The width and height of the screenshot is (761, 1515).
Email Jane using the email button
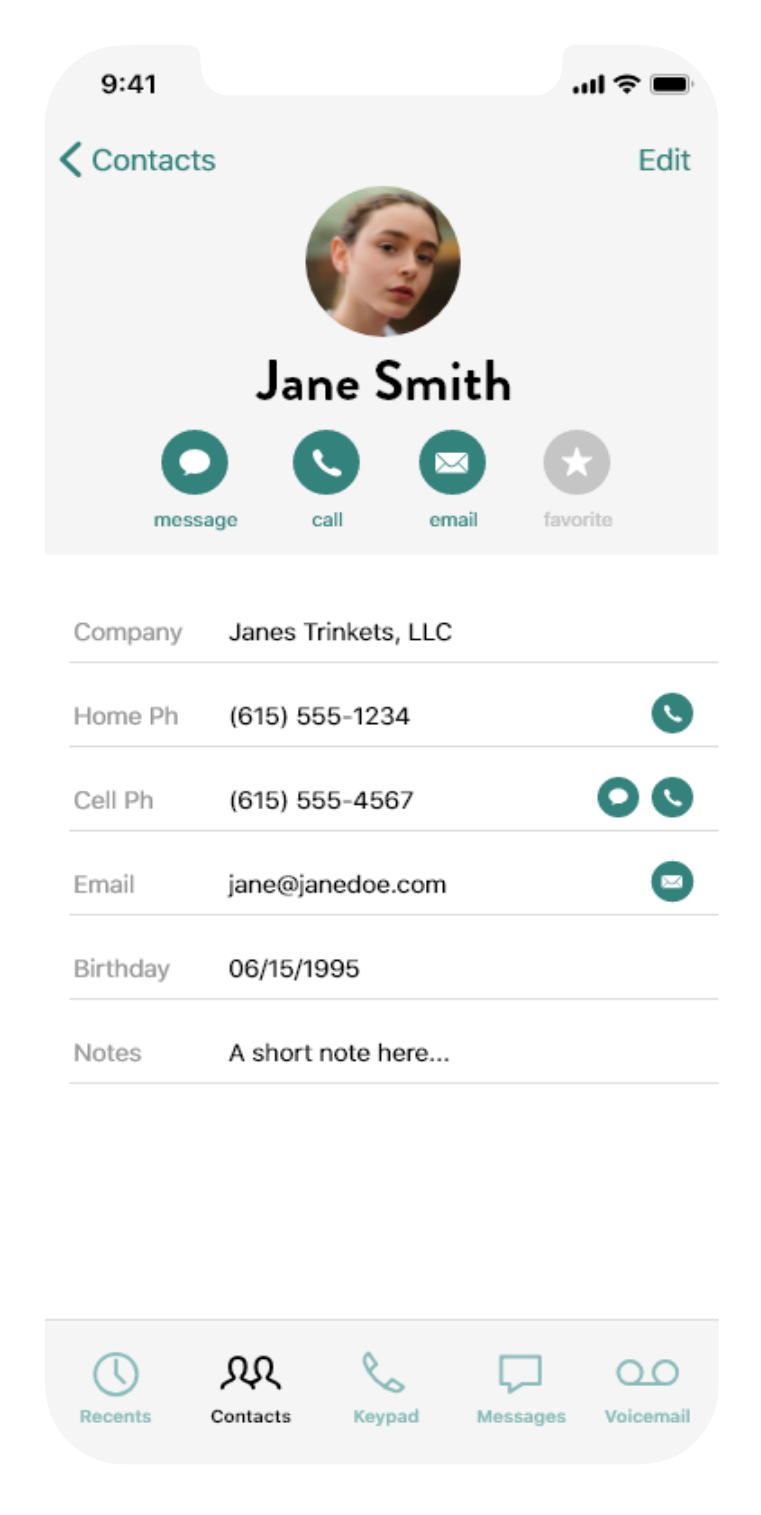pos(452,463)
